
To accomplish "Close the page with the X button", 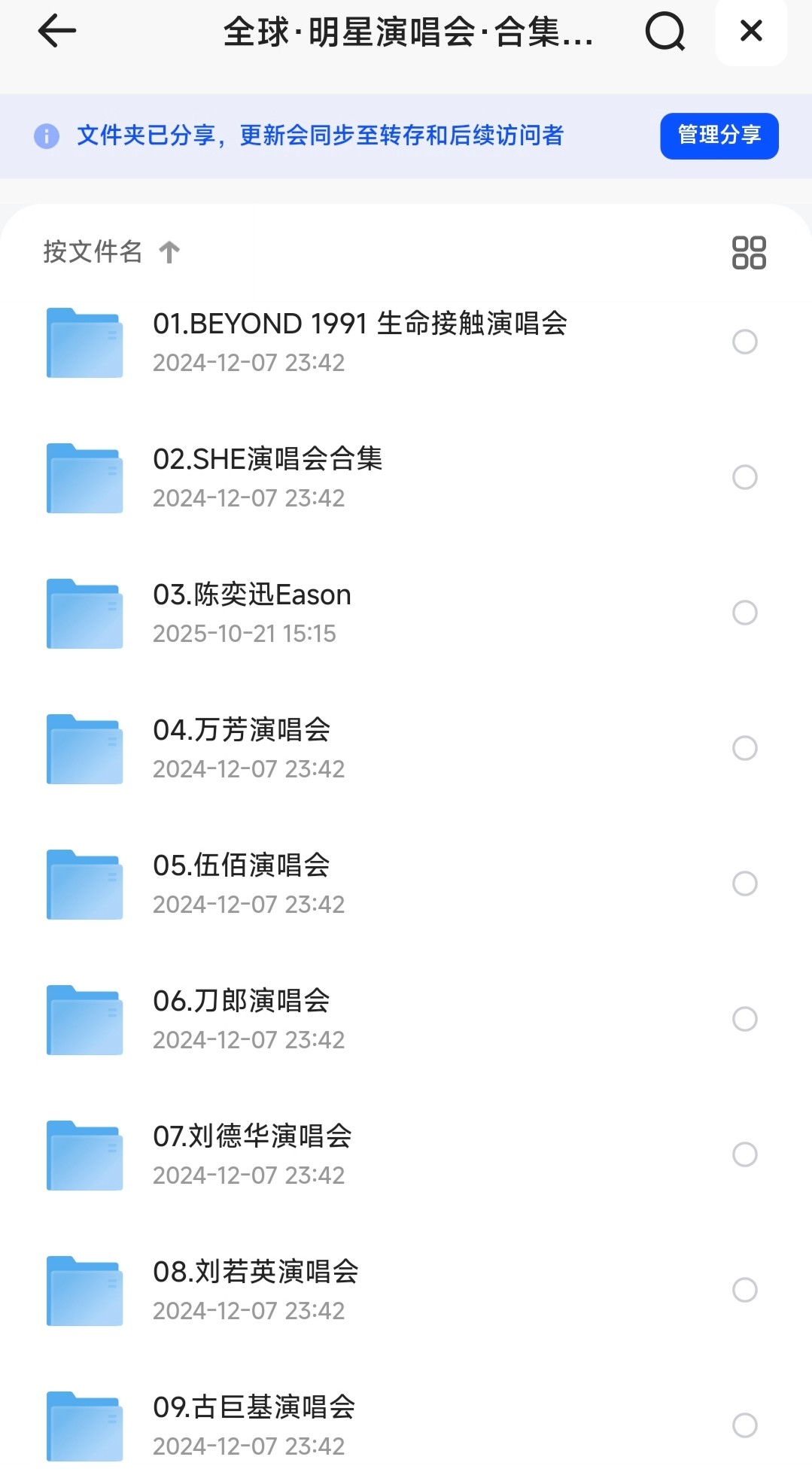I will click(x=751, y=32).
